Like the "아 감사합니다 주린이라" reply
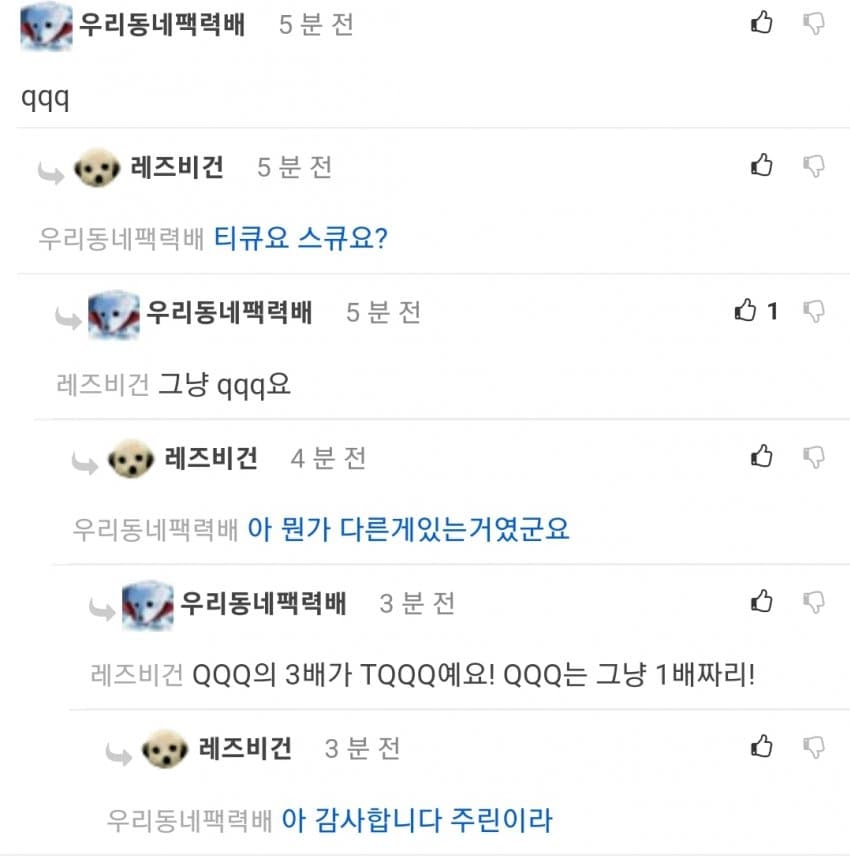The height and width of the screenshot is (862, 850). pyautogui.click(x=762, y=746)
